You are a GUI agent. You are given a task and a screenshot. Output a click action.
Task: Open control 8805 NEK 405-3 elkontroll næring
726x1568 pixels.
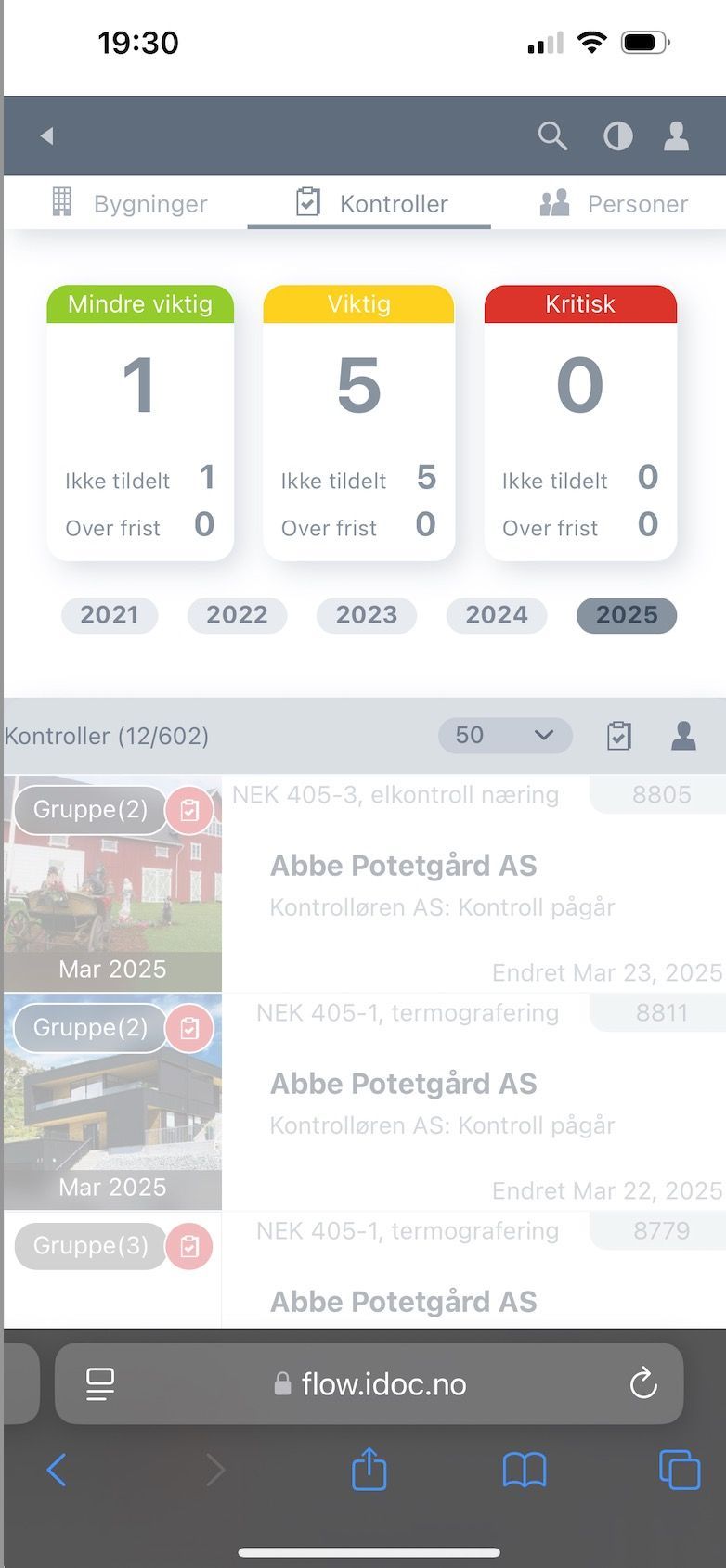click(365, 883)
